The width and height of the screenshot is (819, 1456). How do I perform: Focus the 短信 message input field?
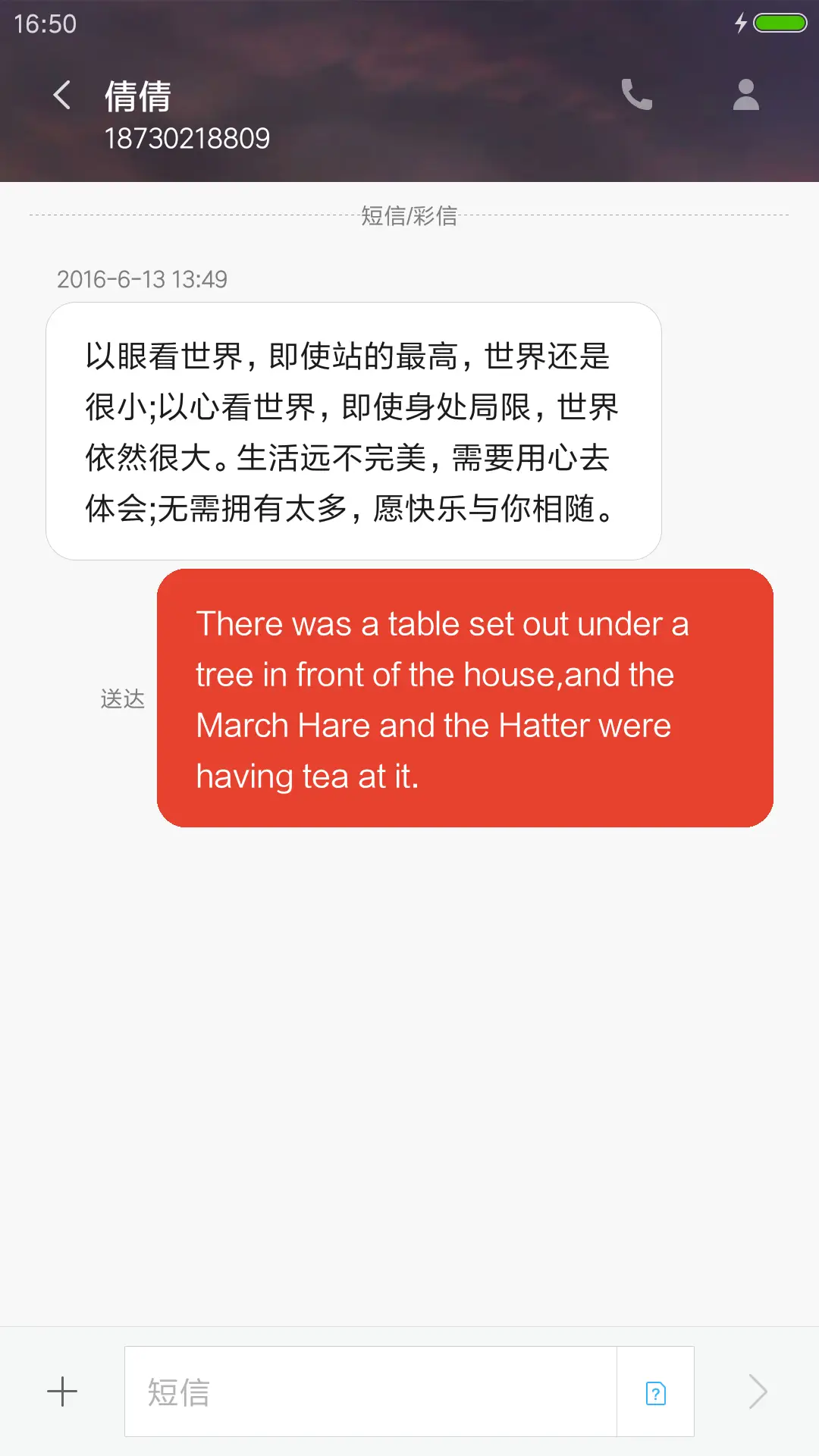[370, 1392]
